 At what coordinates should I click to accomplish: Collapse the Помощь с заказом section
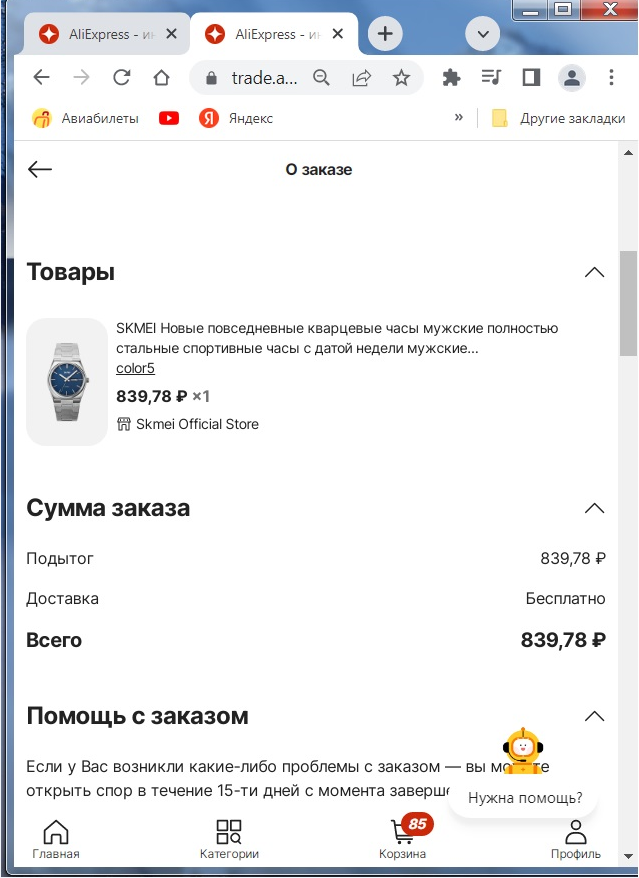pyautogui.click(x=594, y=716)
